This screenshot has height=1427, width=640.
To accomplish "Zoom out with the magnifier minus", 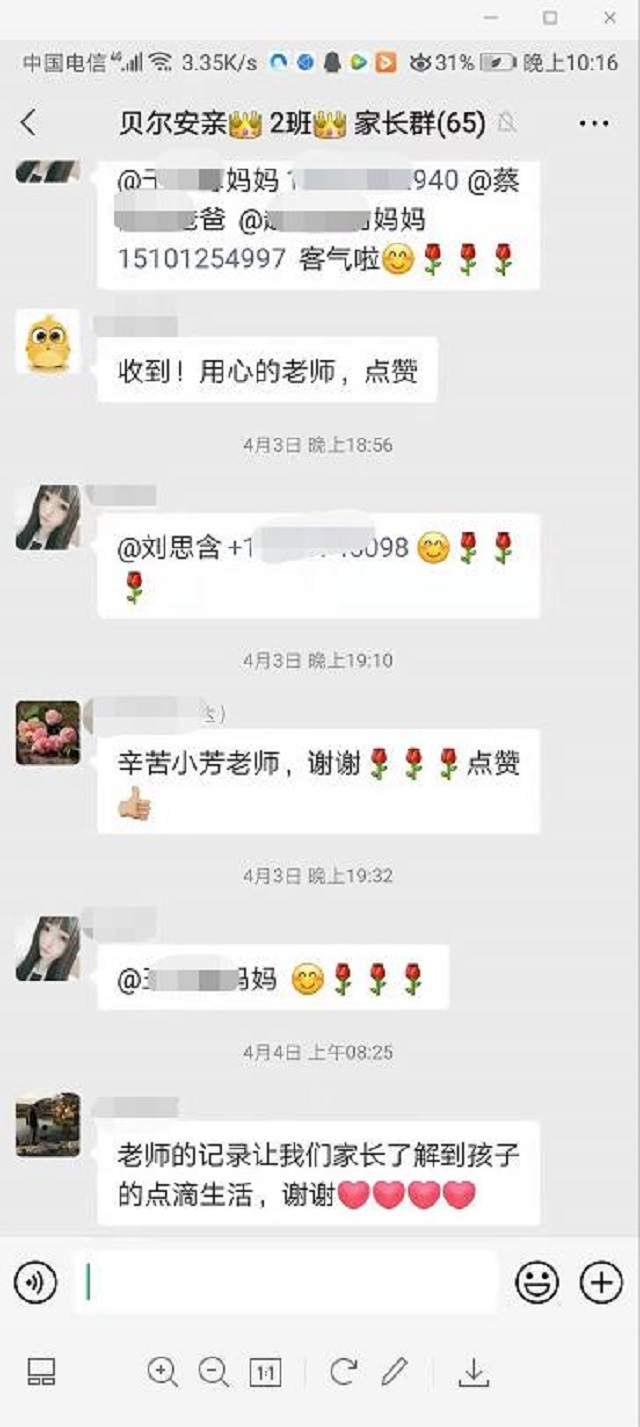I will coord(213,1372).
